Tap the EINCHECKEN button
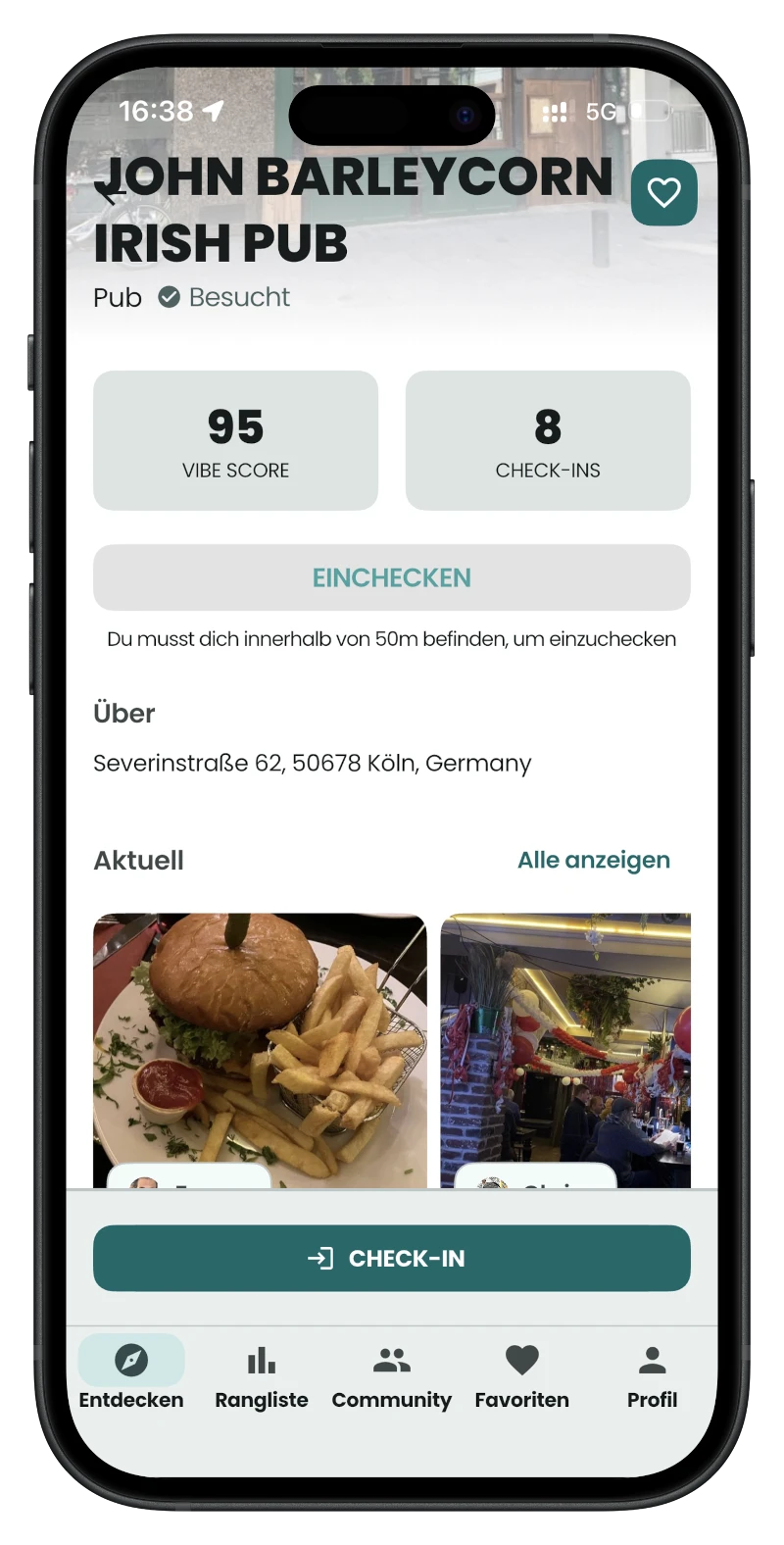 click(391, 577)
